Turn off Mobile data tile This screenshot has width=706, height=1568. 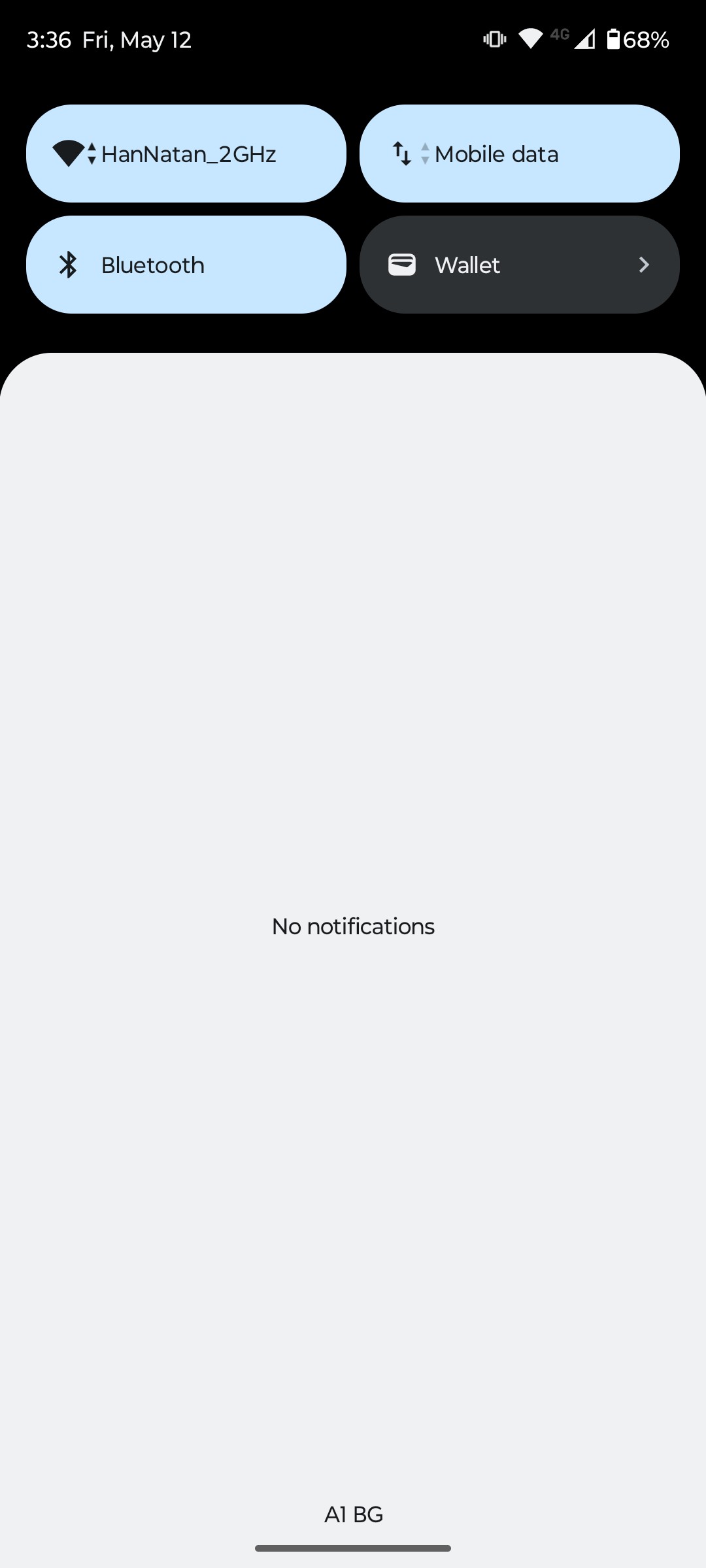[x=519, y=154]
